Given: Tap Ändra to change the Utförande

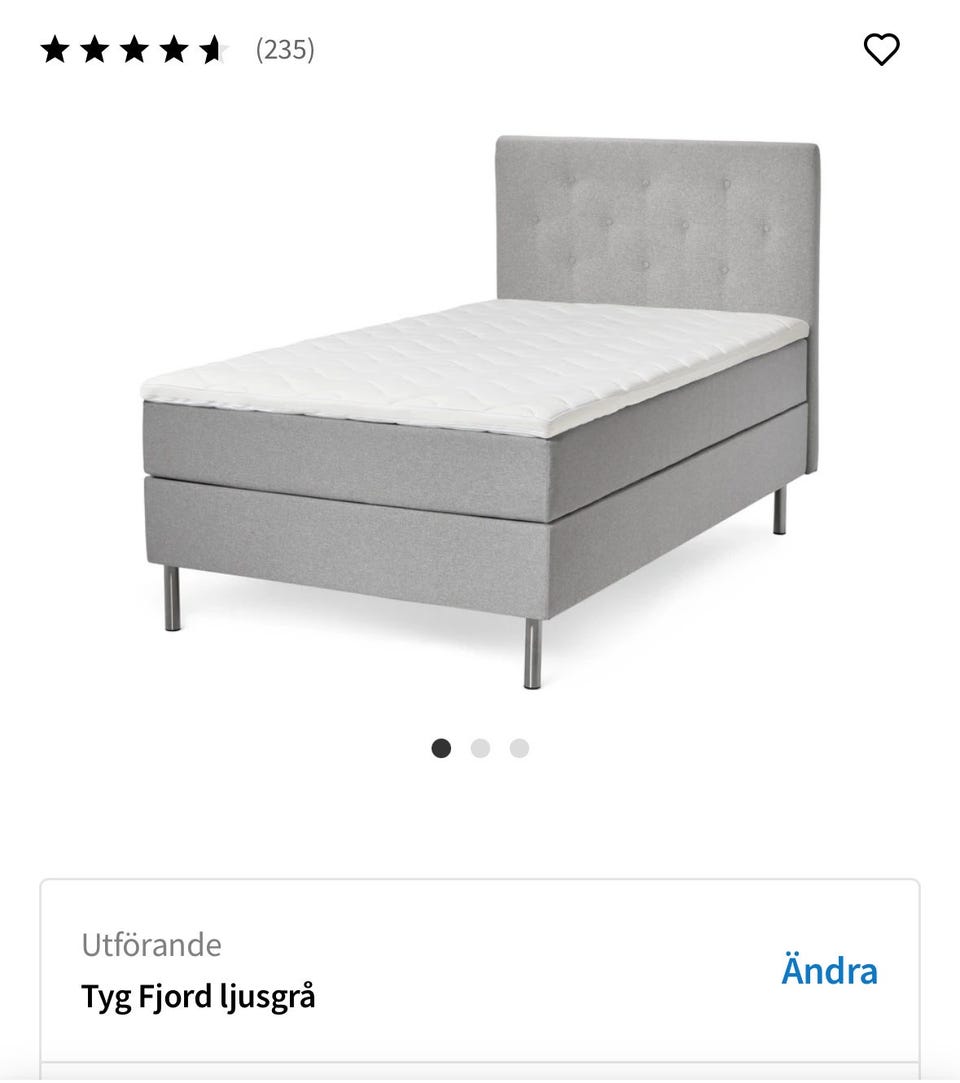Looking at the screenshot, I should click(x=829, y=970).
